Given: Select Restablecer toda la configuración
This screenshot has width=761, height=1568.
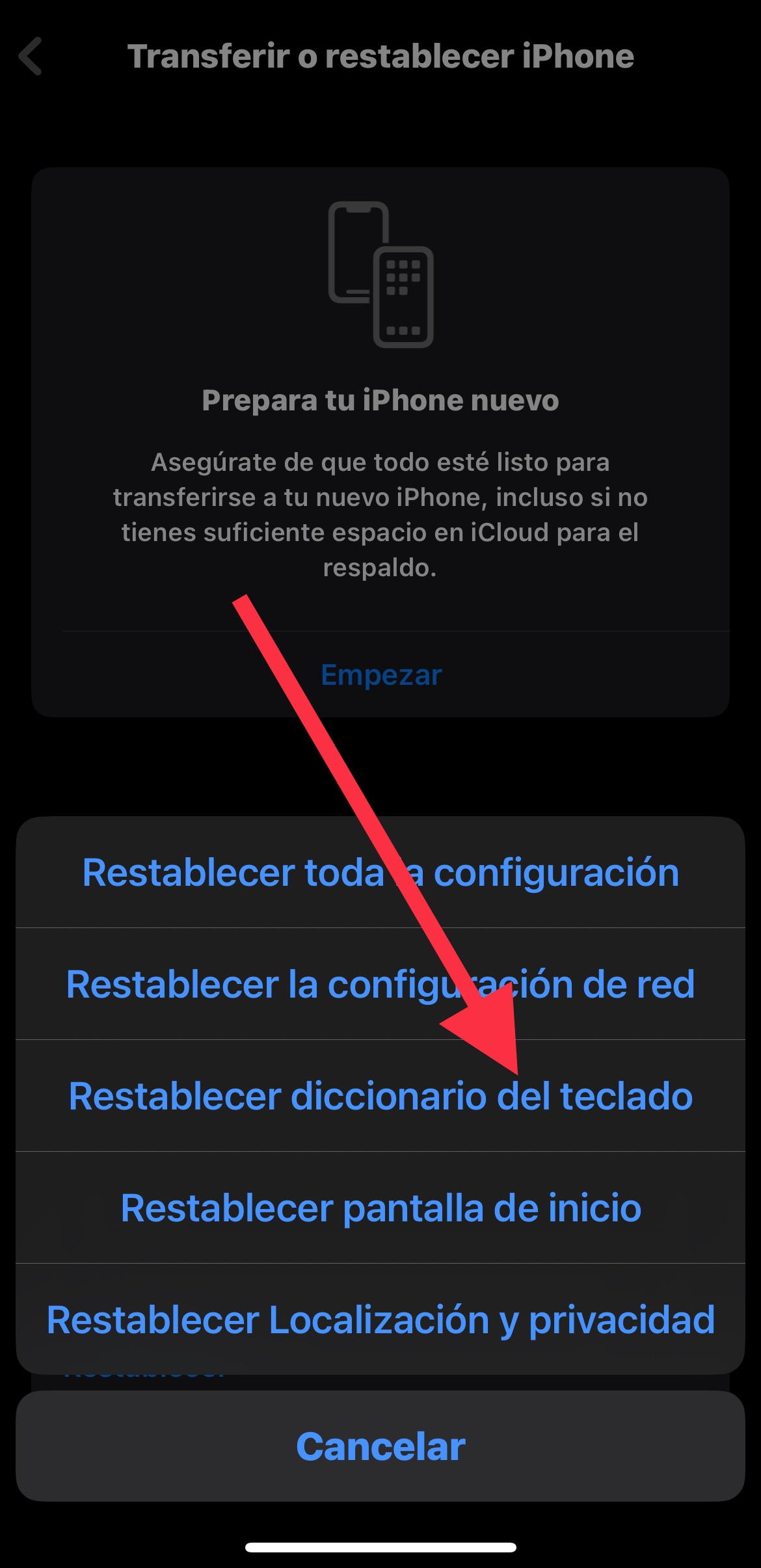Looking at the screenshot, I should point(380,872).
